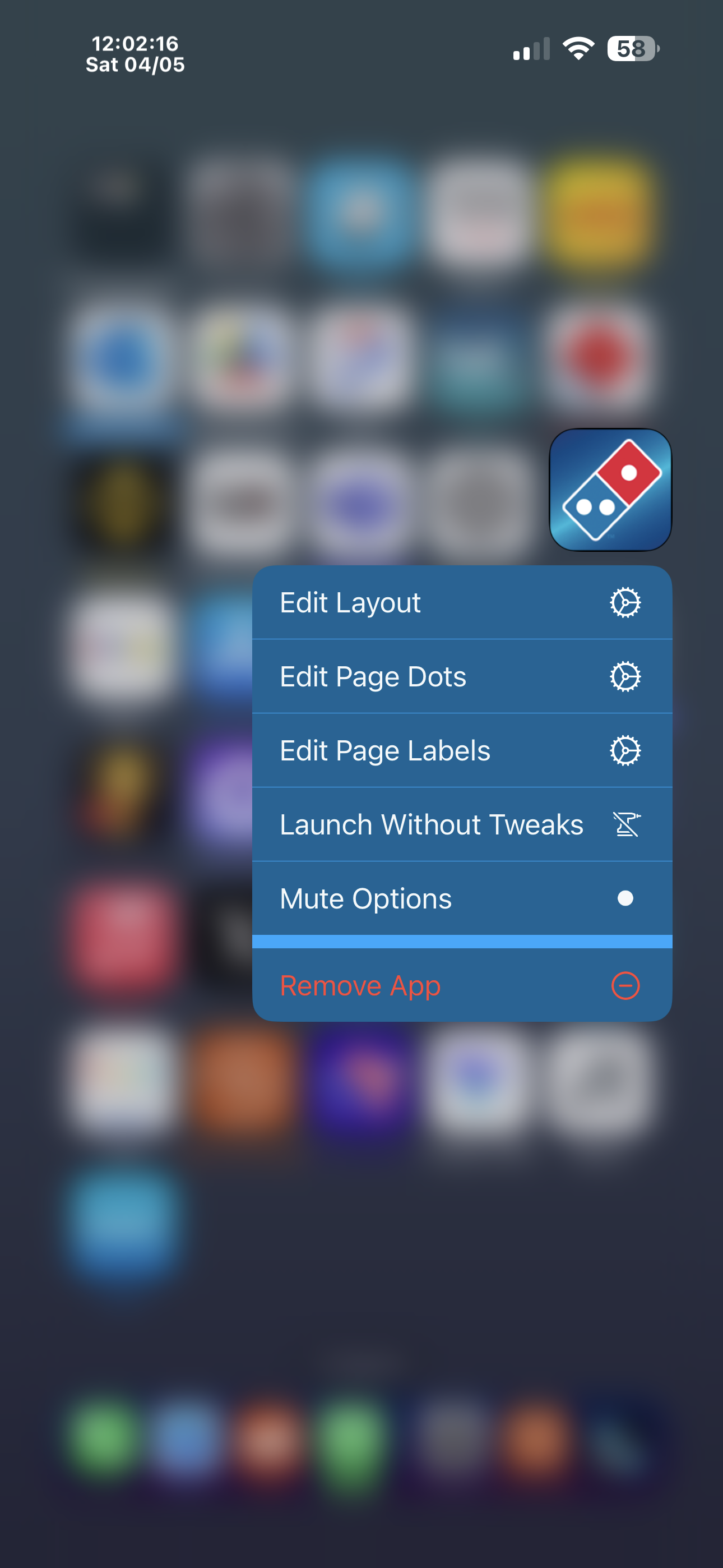Viewport: 723px width, 1568px height.
Task: Select Edit Layout from the menu
Action: click(462, 602)
